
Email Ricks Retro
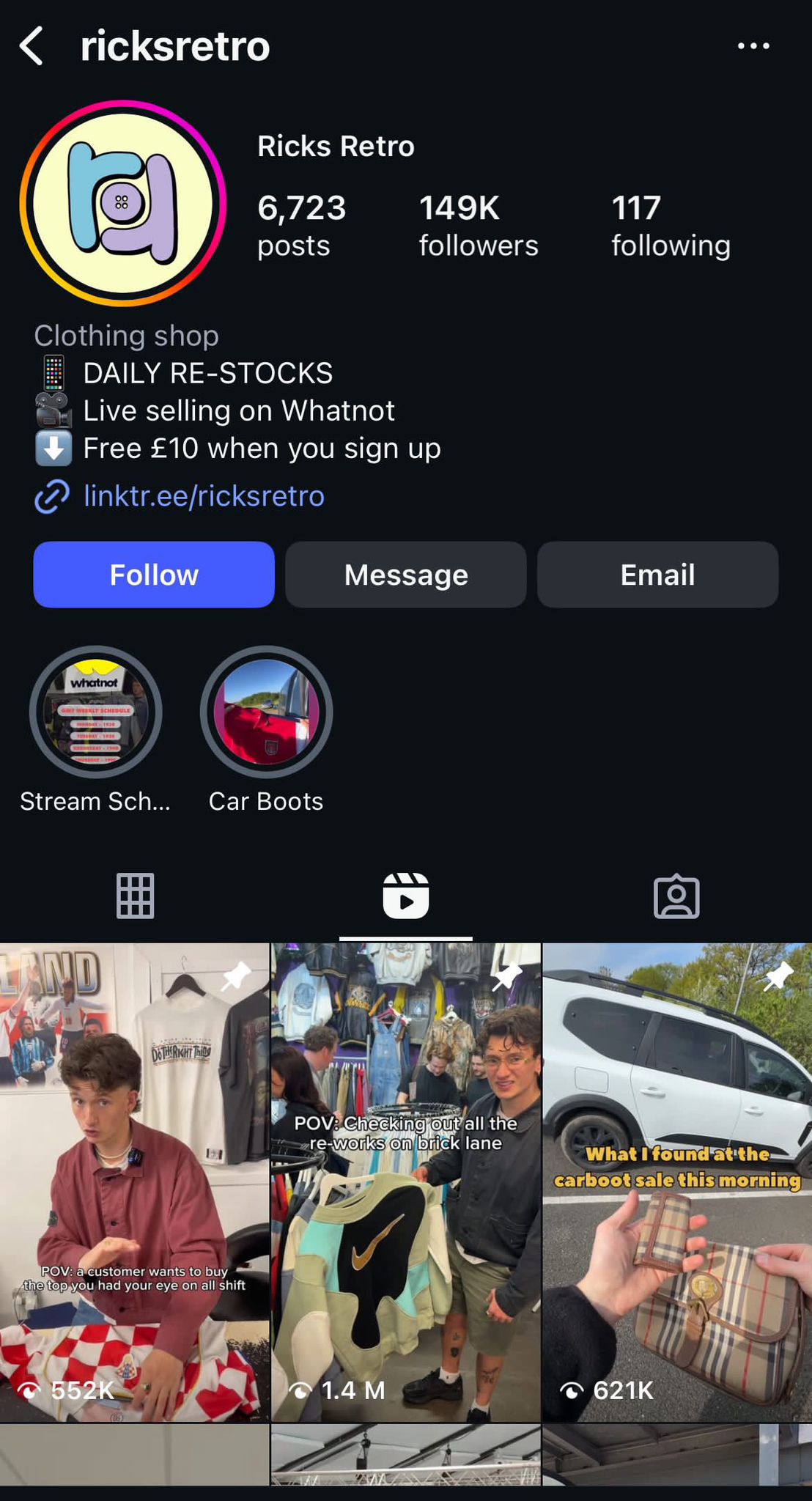[657, 575]
